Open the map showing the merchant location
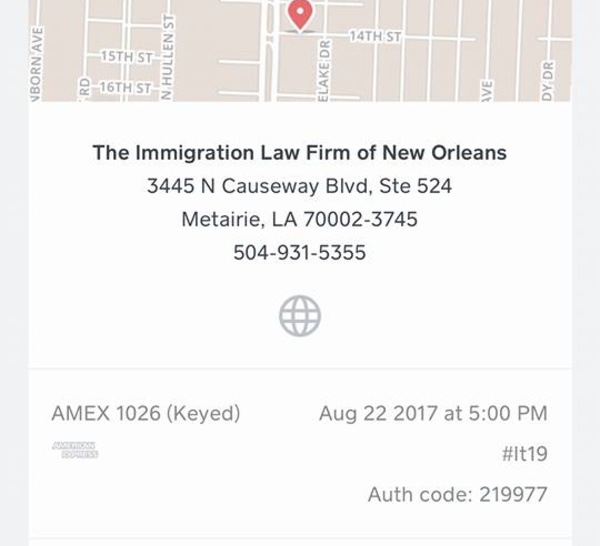The height and width of the screenshot is (546, 600). pos(299,50)
